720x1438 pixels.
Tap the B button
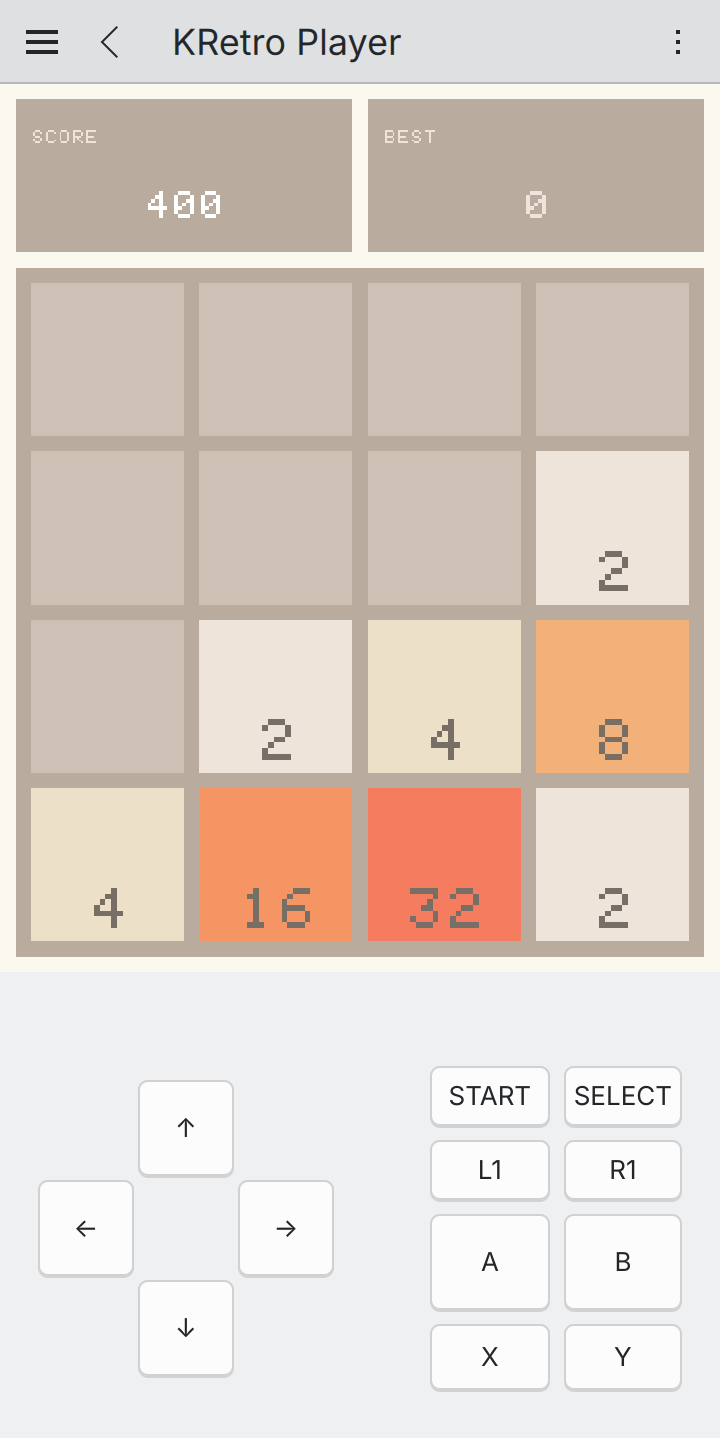click(x=623, y=1262)
